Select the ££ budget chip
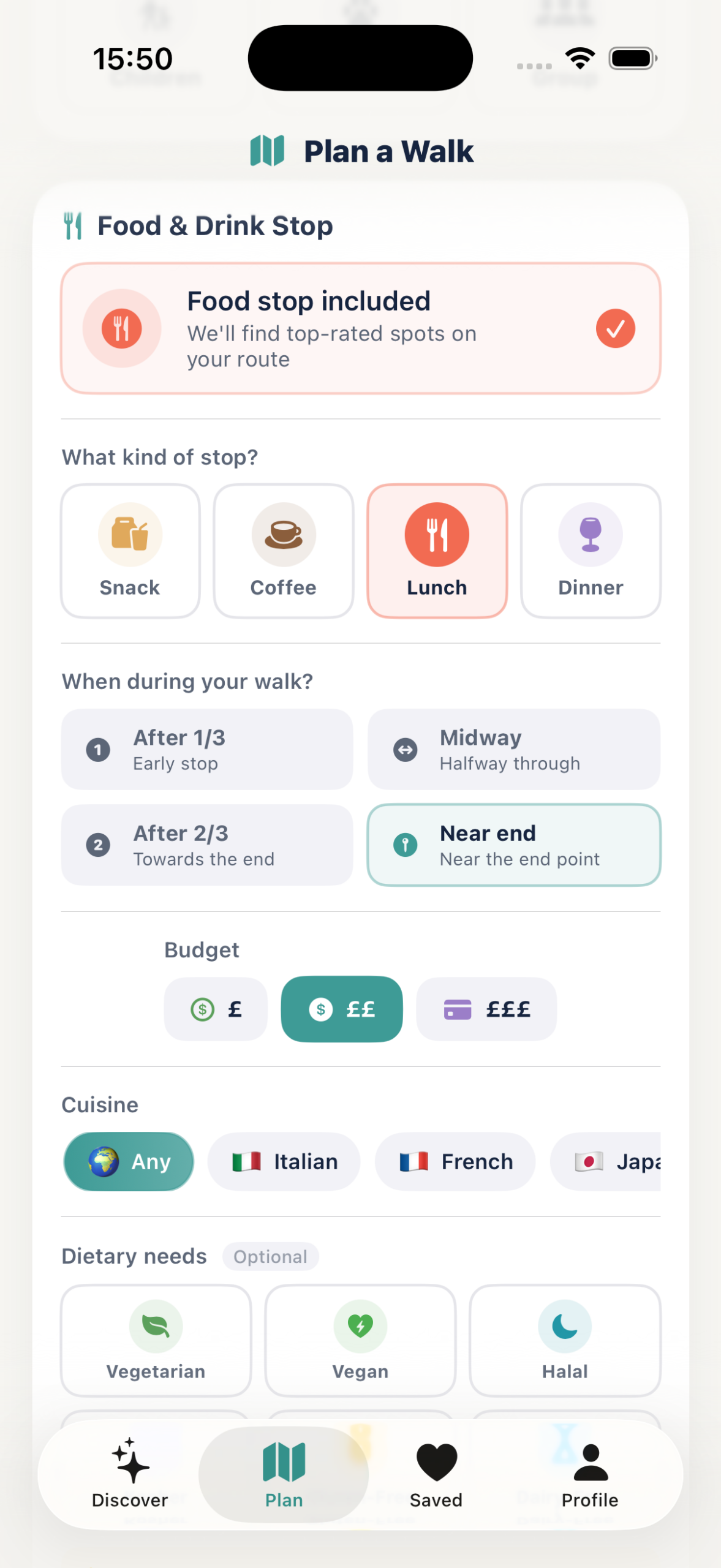The width and height of the screenshot is (721, 1568). tap(342, 1009)
